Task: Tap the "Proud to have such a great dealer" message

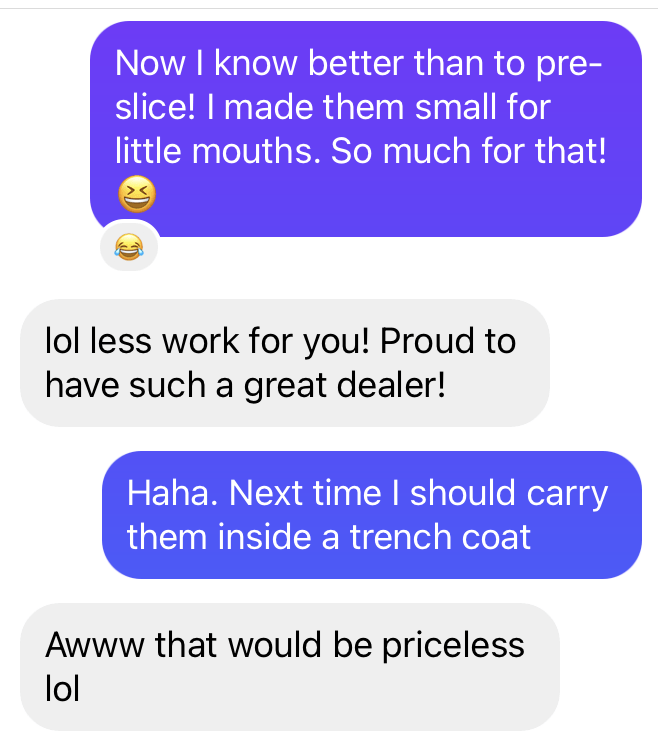Action: click(284, 362)
